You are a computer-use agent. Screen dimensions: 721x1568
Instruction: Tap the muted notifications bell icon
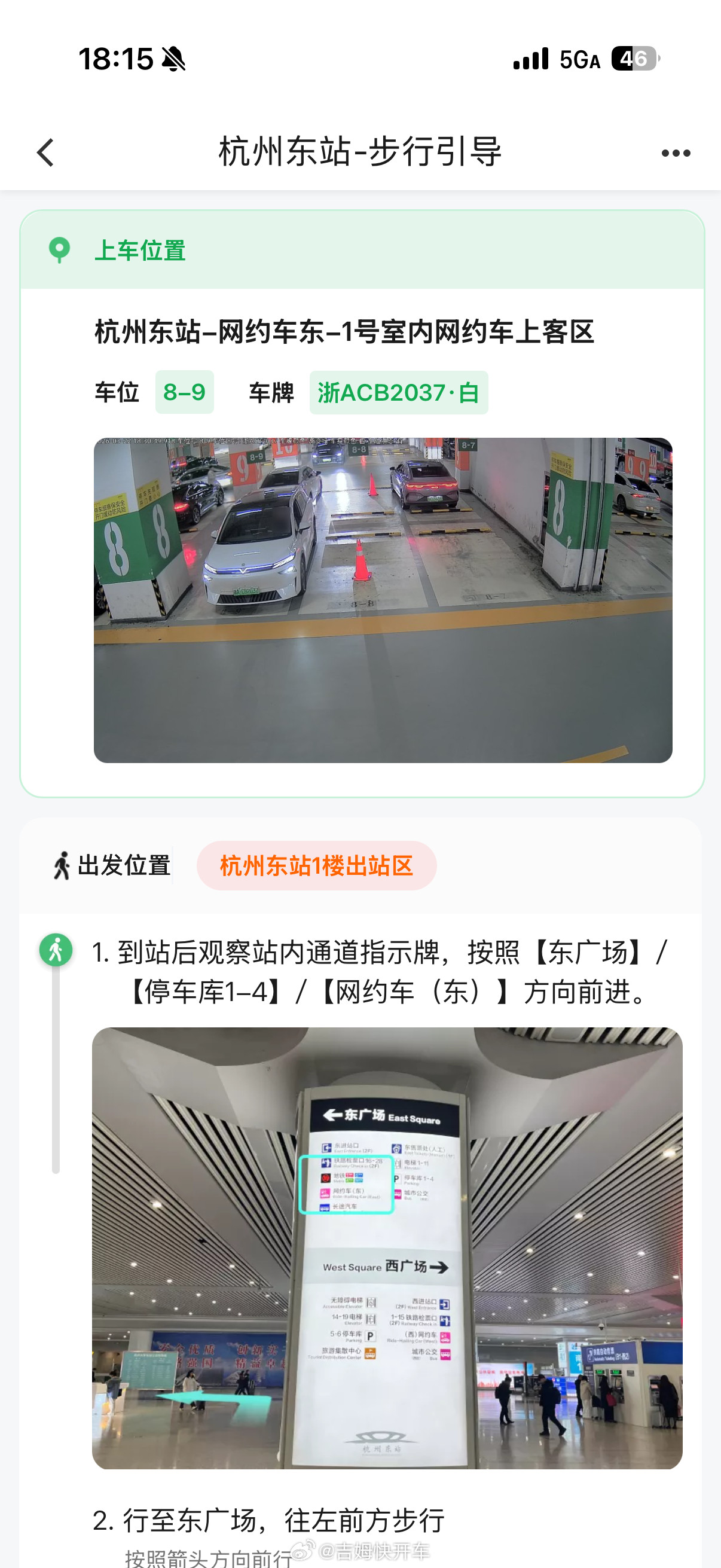coord(172,59)
